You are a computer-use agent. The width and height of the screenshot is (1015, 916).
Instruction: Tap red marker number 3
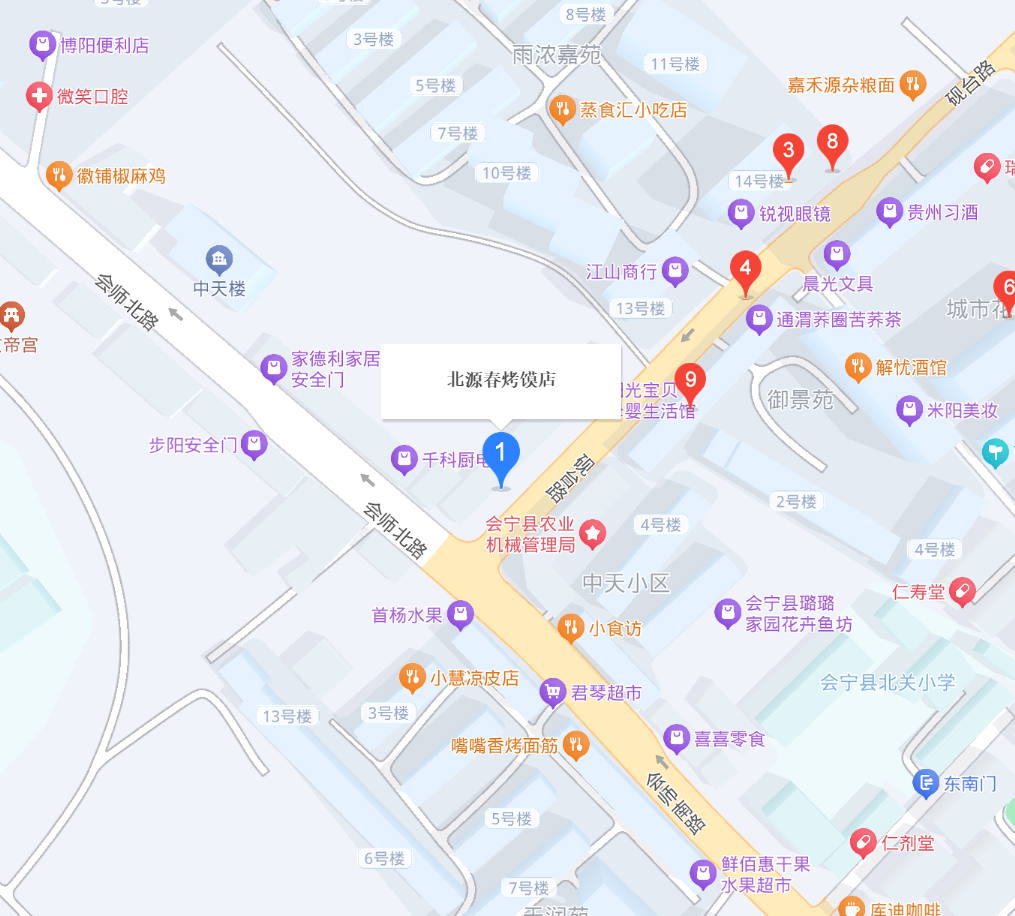[788, 153]
